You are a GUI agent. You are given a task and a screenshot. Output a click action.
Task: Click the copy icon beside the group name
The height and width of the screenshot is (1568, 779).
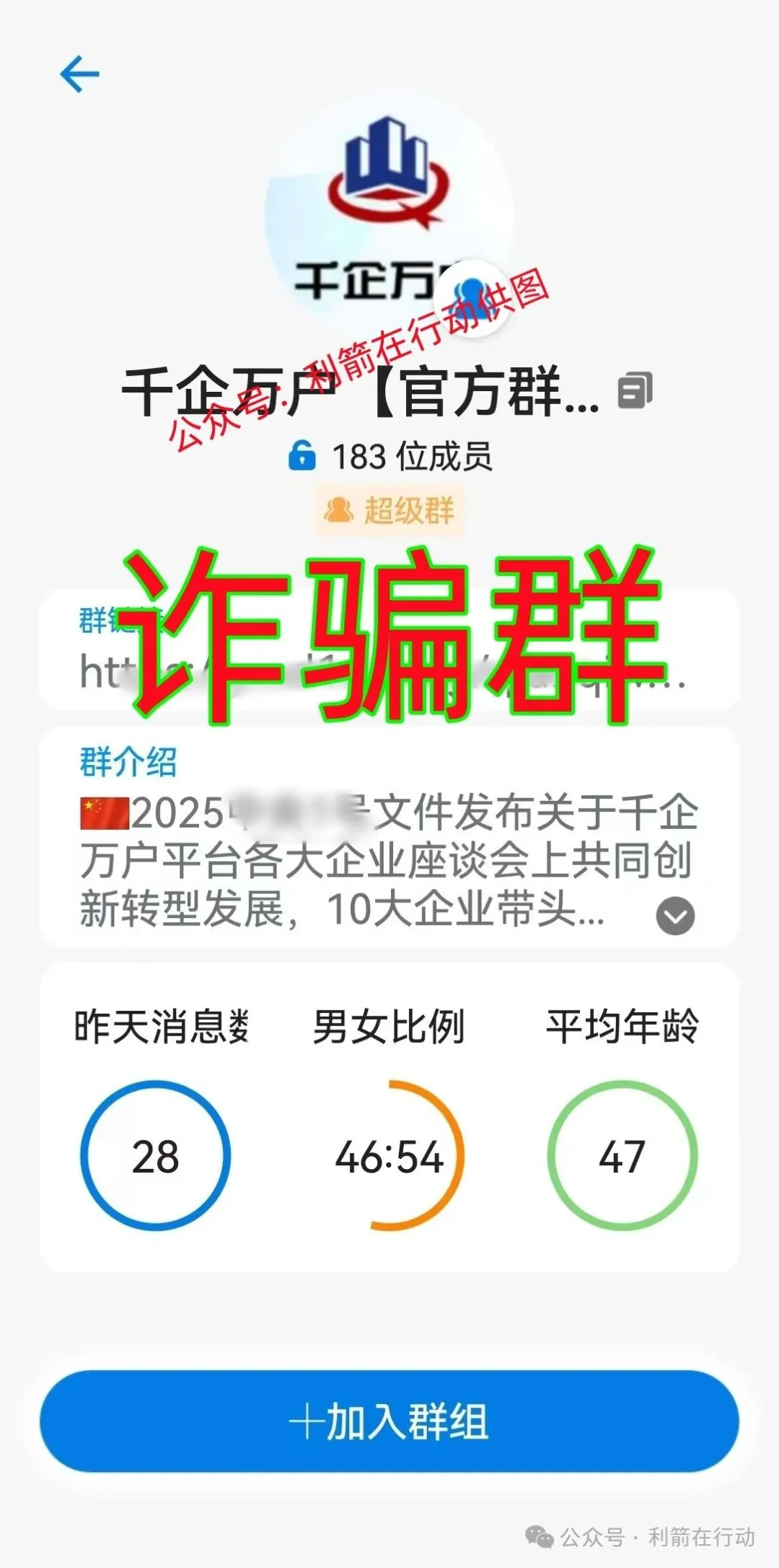coord(633,390)
